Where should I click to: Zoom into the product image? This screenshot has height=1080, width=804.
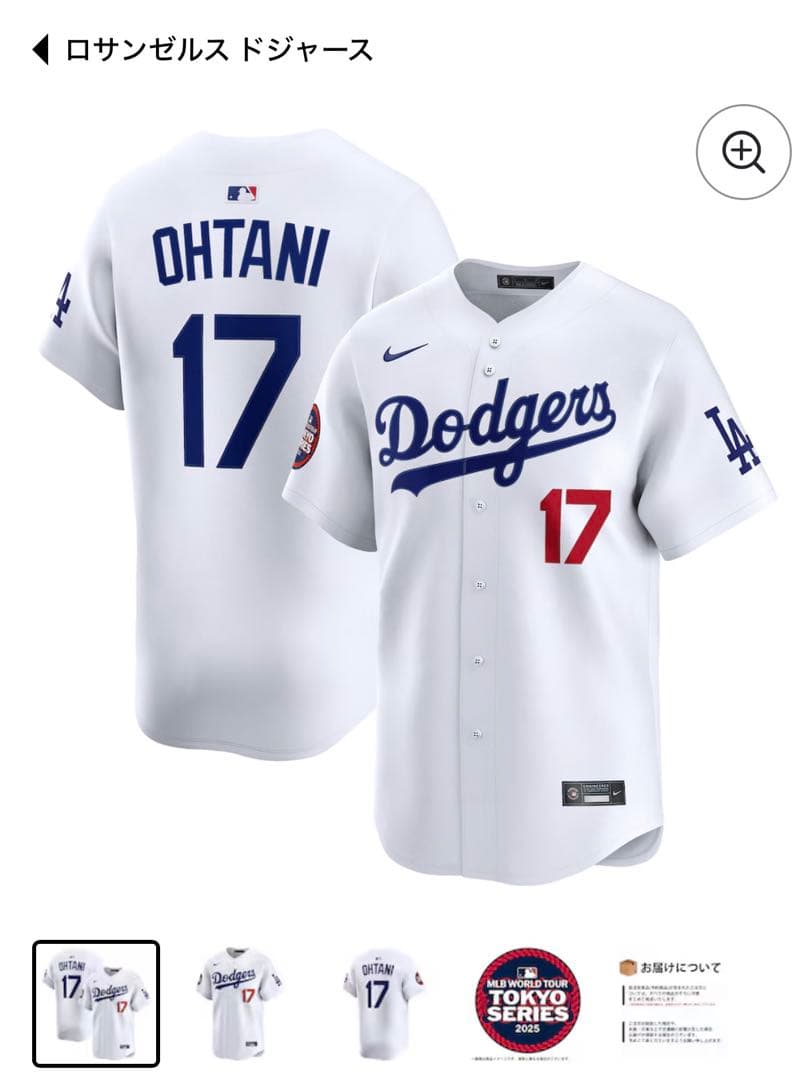pos(744,152)
